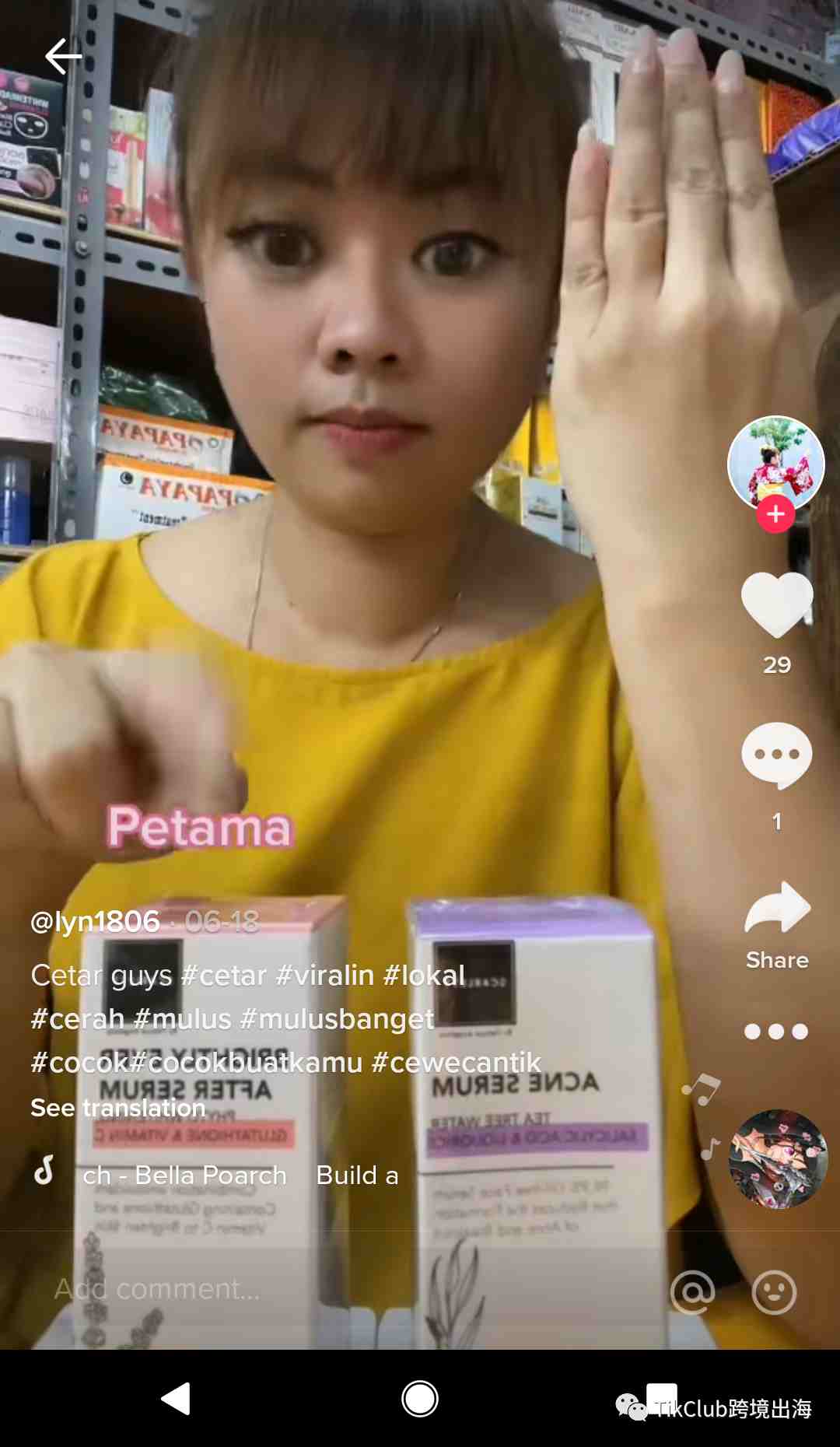Tap the system home button

tap(420, 1399)
